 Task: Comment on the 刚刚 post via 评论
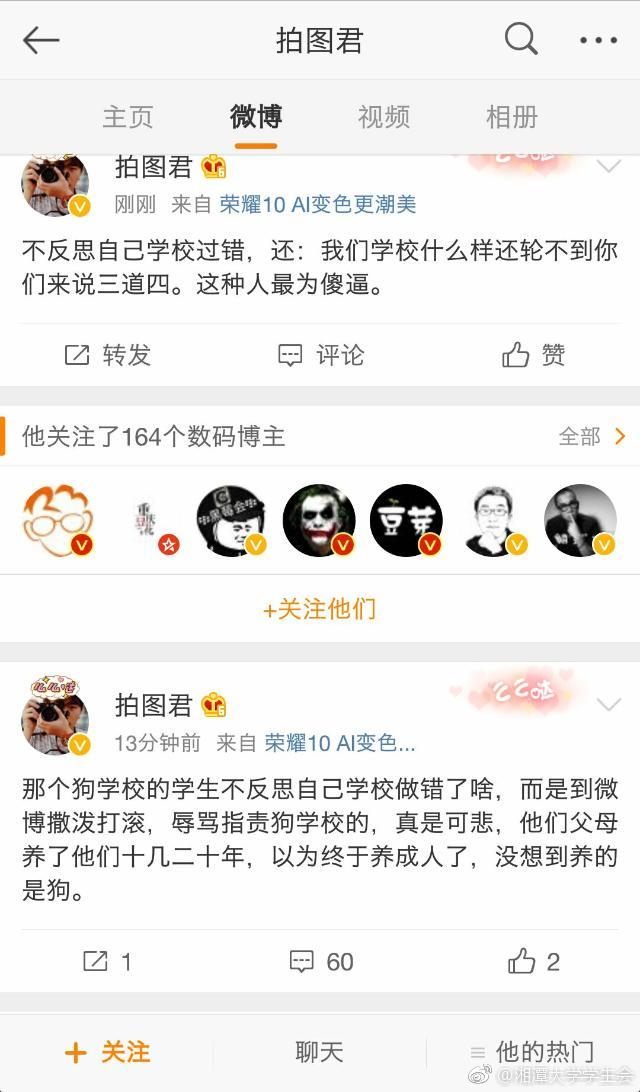tap(320, 355)
